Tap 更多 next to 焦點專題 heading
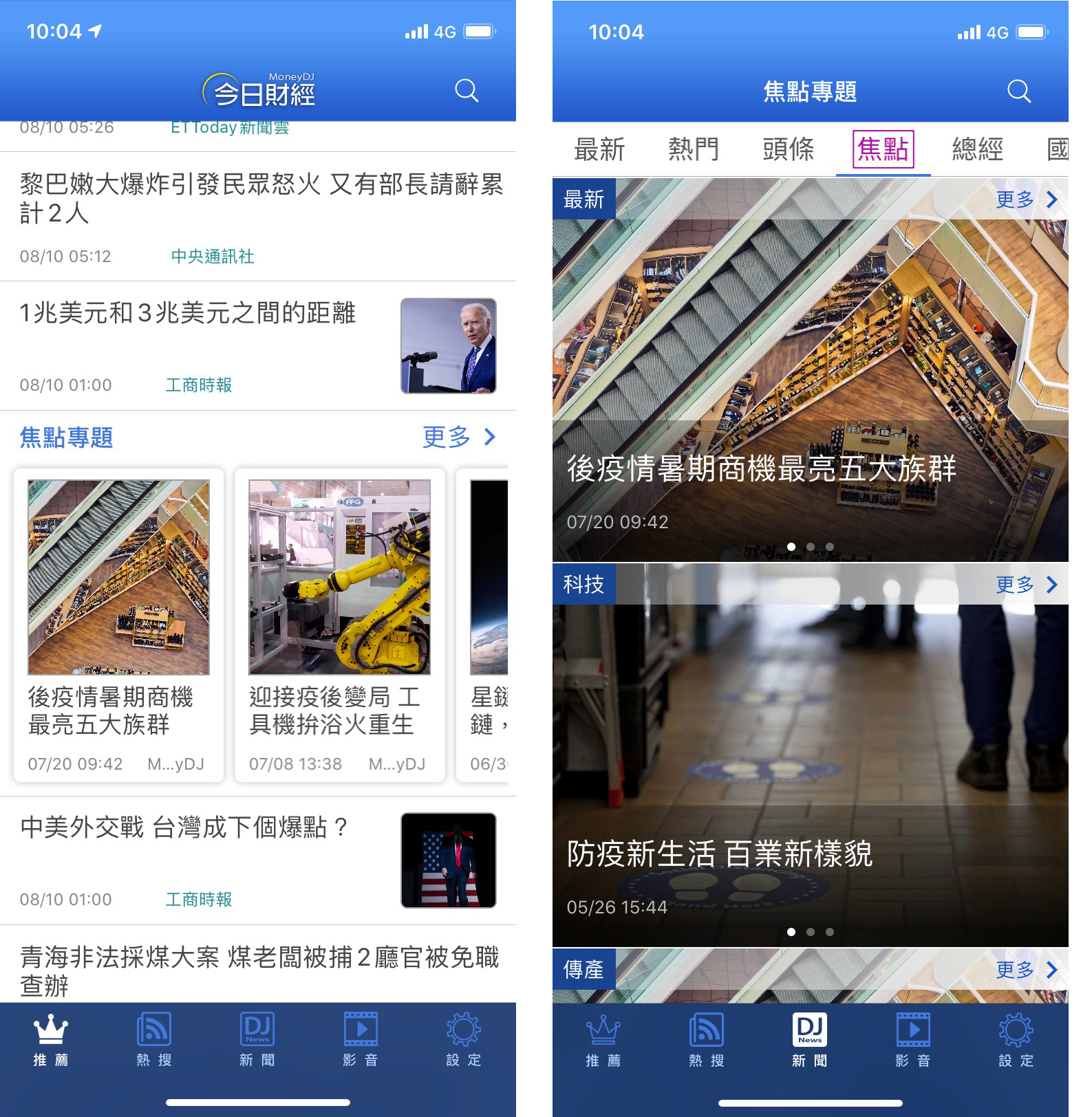Screen dimensions: 1092x1117 pos(460,437)
